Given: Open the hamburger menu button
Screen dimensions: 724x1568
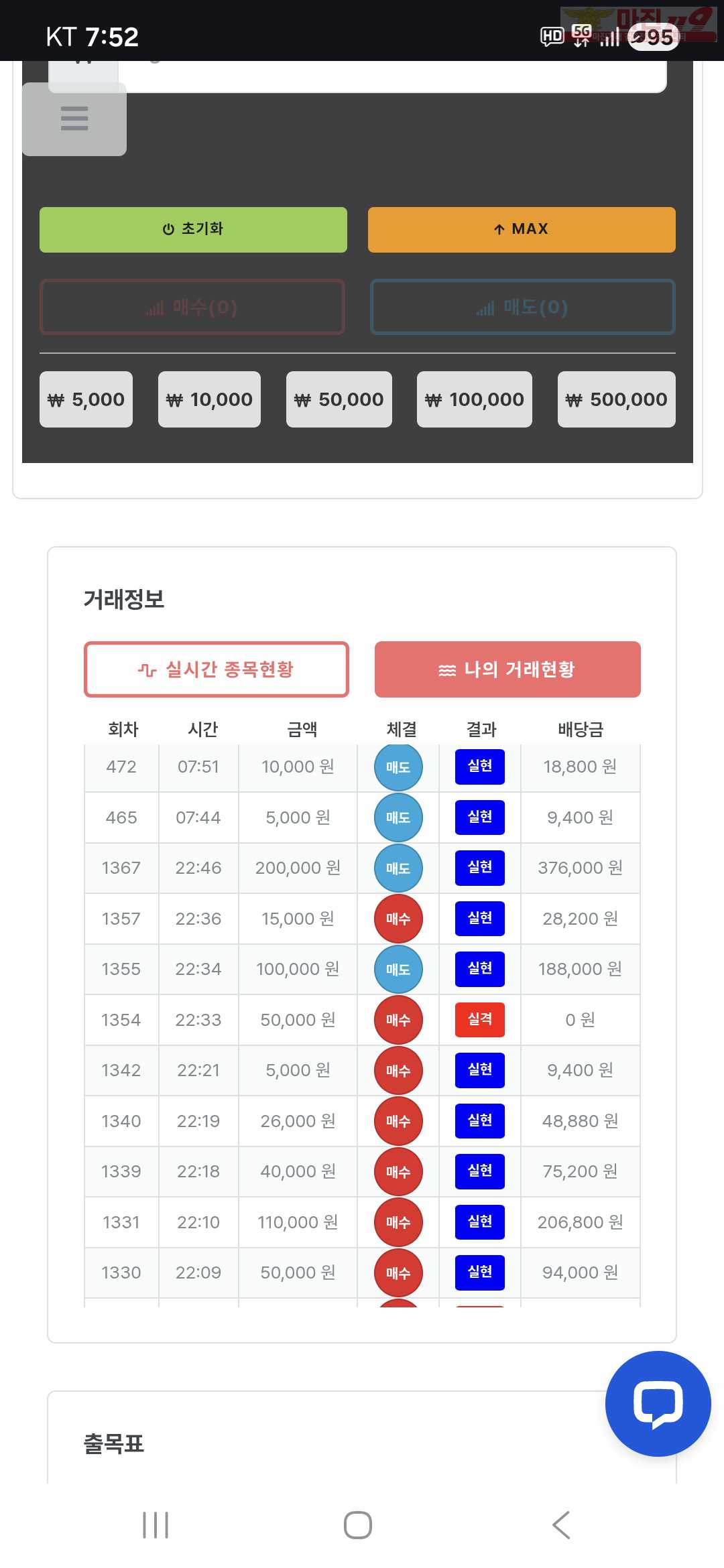Looking at the screenshot, I should click(x=74, y=119).
